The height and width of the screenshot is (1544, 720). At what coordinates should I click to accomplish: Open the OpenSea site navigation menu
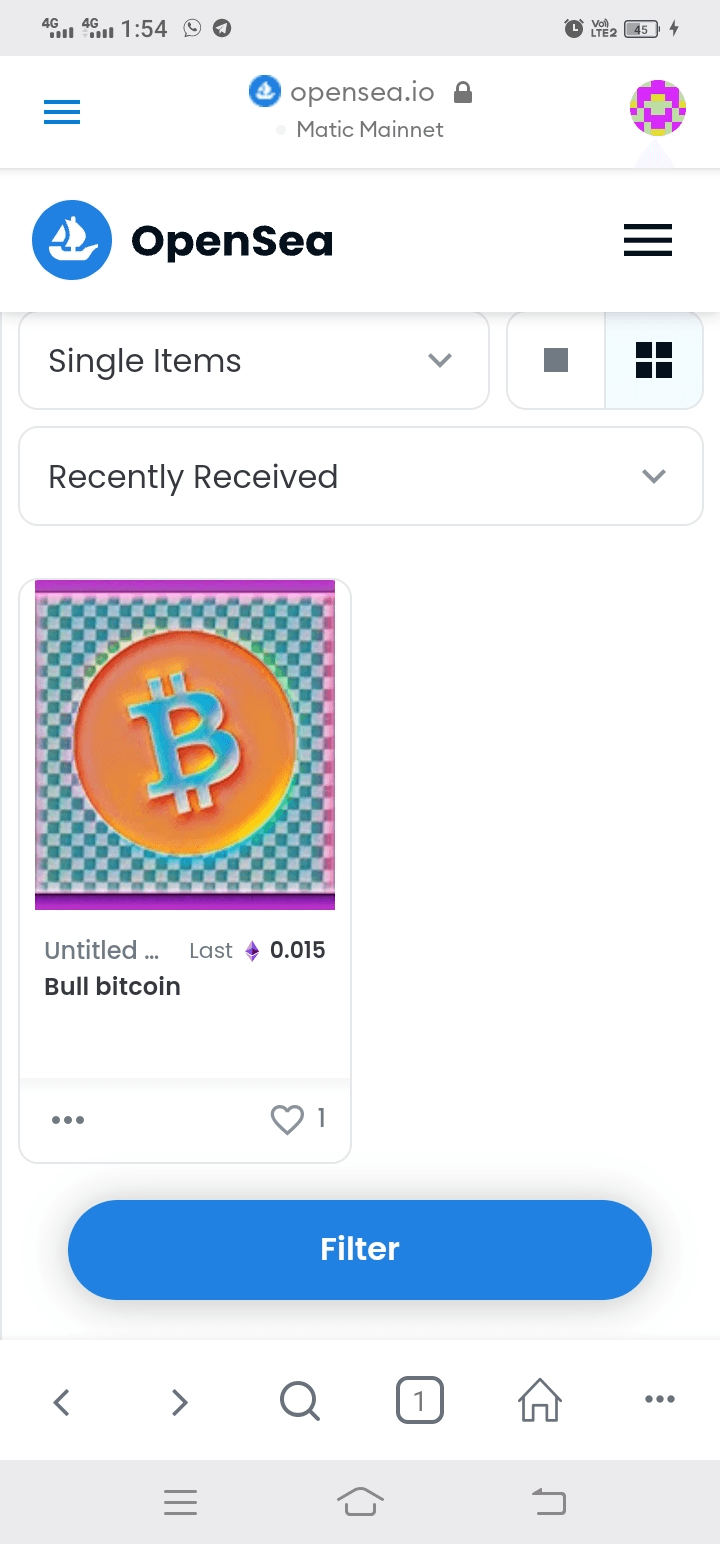click(647, 241)
